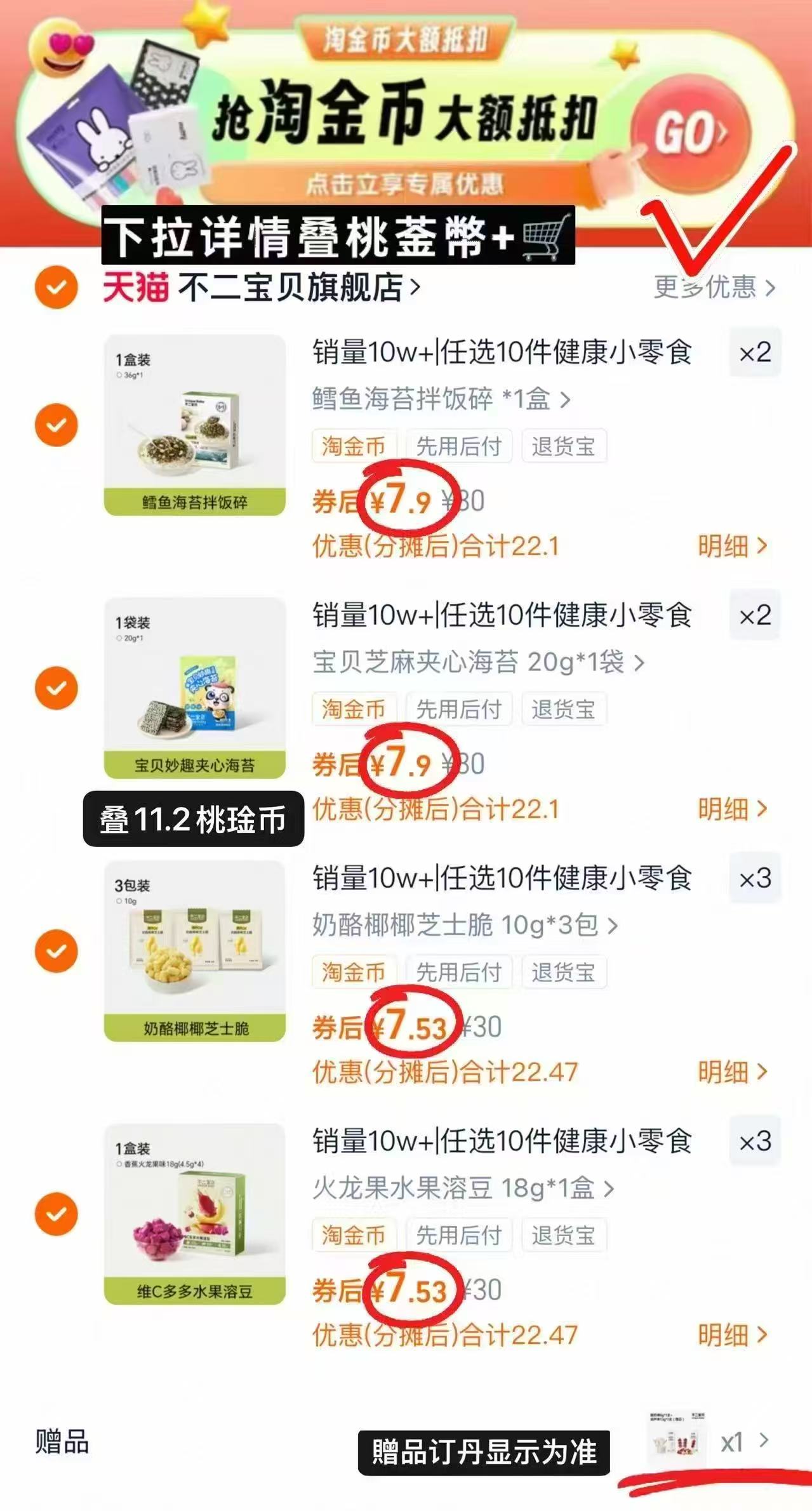Image resolution: width=812 pixels, height=1511 pixels.
Task: Click the 先用后付 badge on 宝贝芝麻夹心海苔
Action: [x=460, y=709]
